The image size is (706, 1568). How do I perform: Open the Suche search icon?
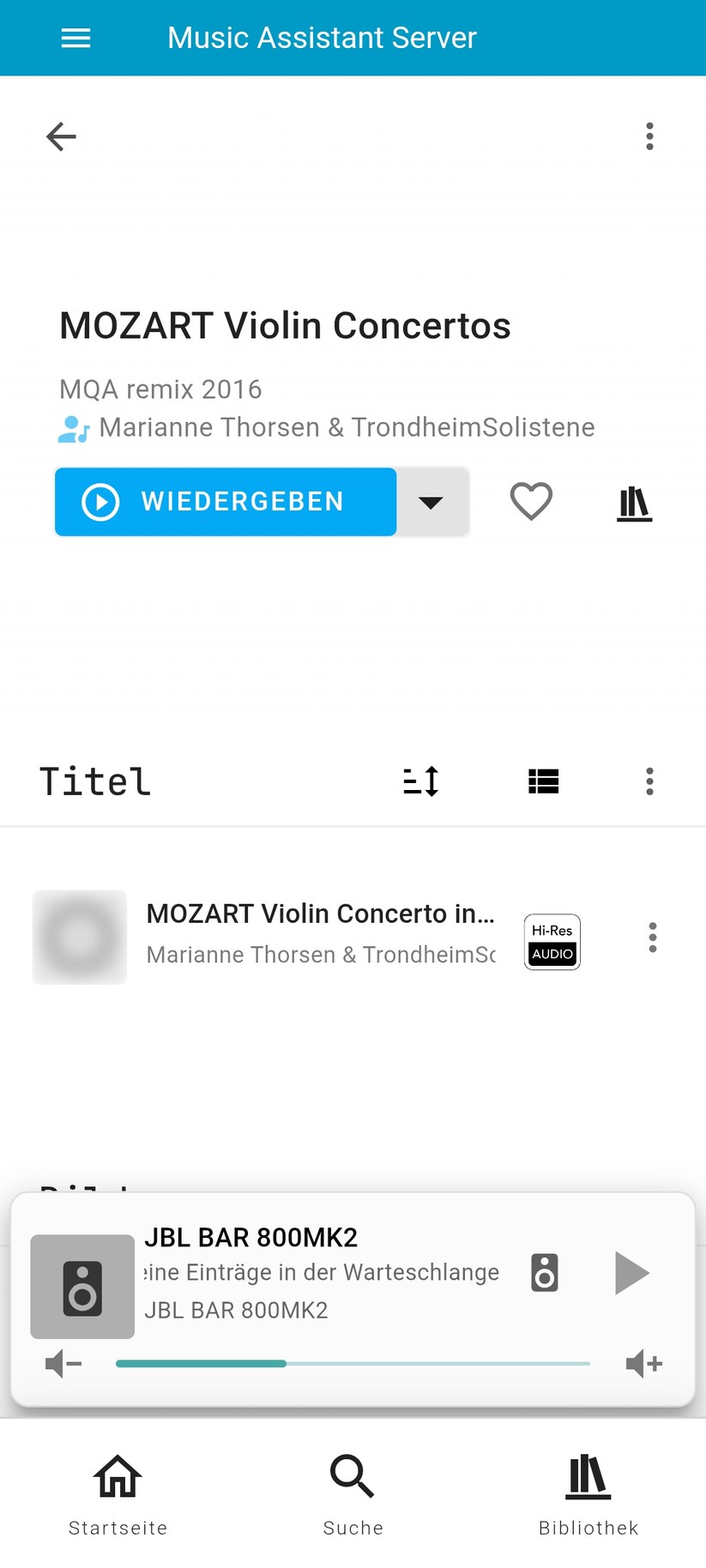[x=352, y=1477]
